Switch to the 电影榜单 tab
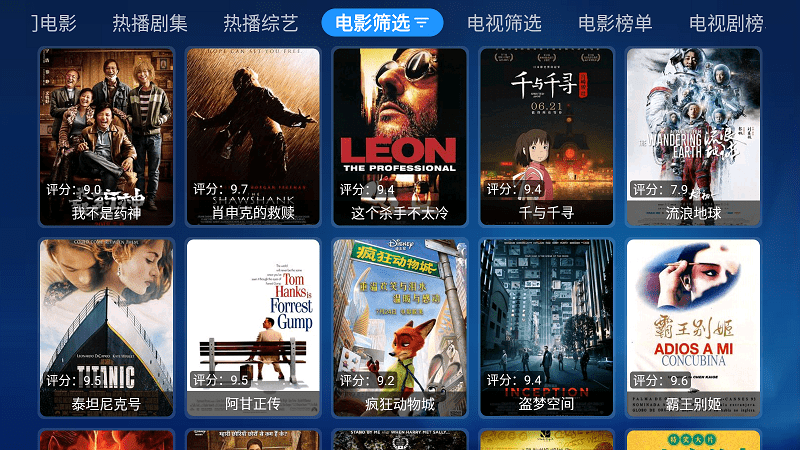 (615, 23)
